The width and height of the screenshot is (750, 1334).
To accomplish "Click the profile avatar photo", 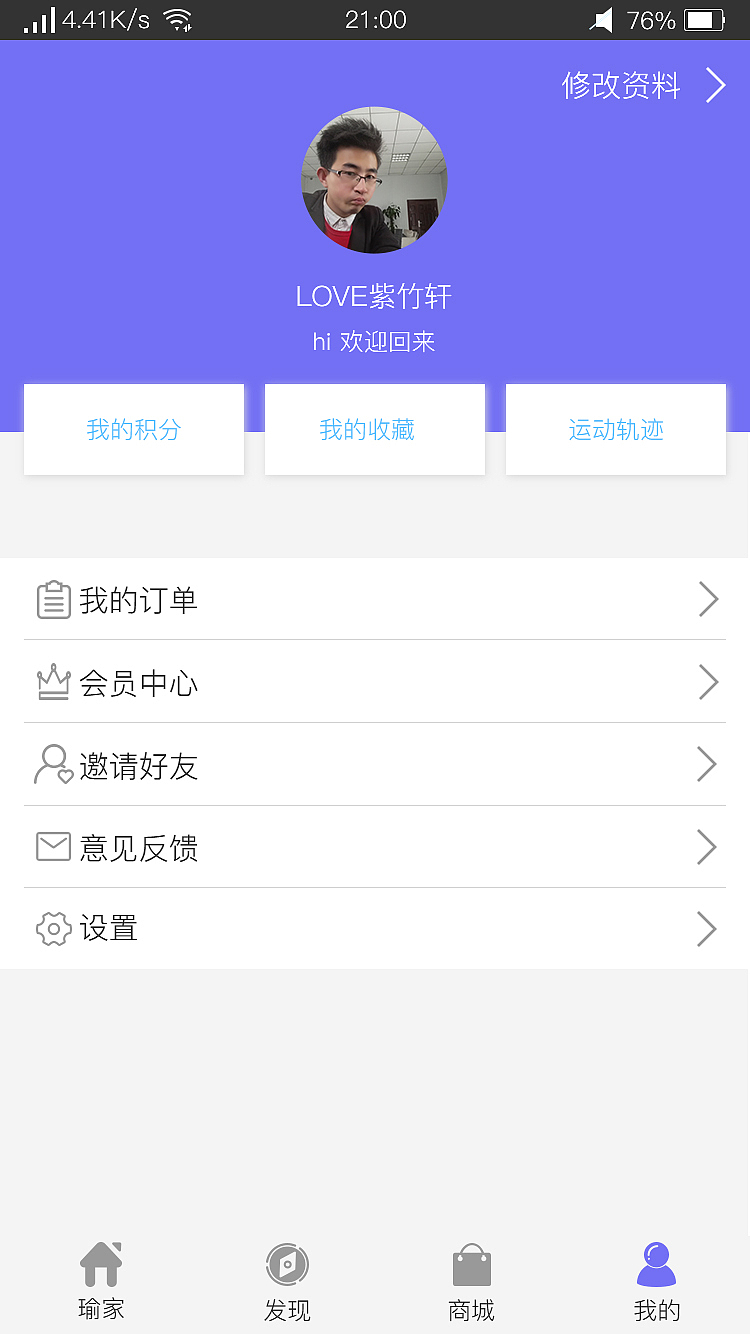I will (374, 180).
